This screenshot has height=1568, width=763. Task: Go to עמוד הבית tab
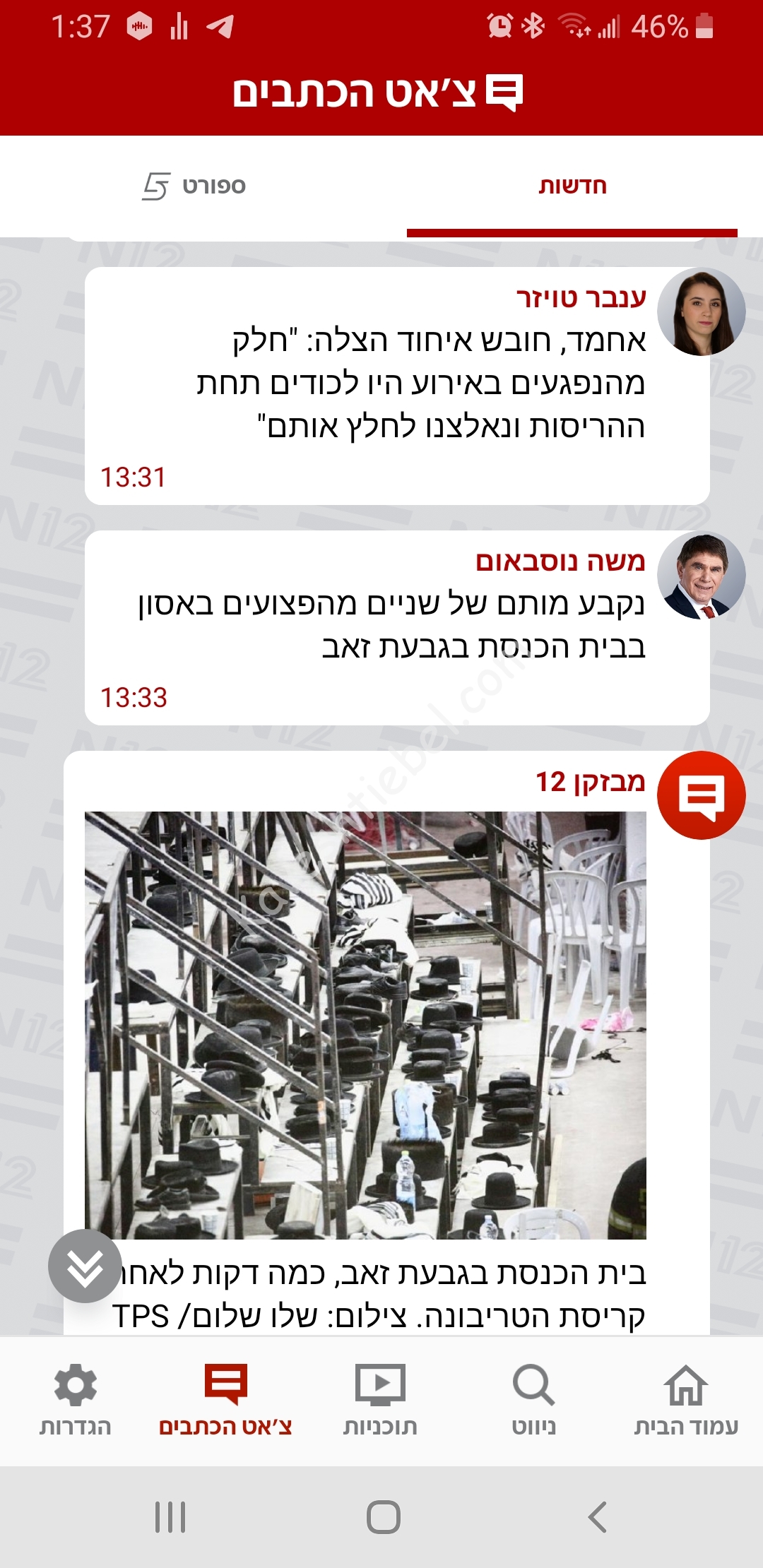pyautogui.click(x=685, y=1399)
